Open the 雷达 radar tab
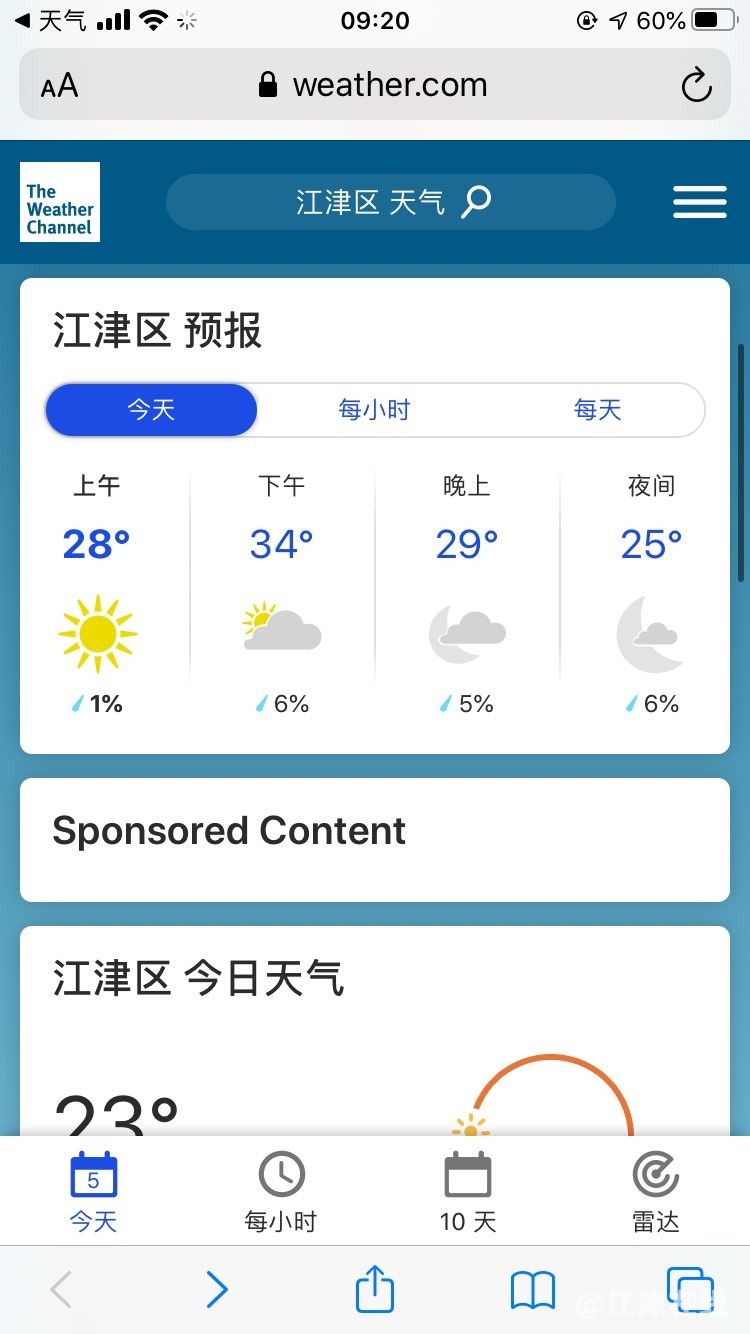The height and width of the screenshot is (1334, 750). [x=656, y=1192]
